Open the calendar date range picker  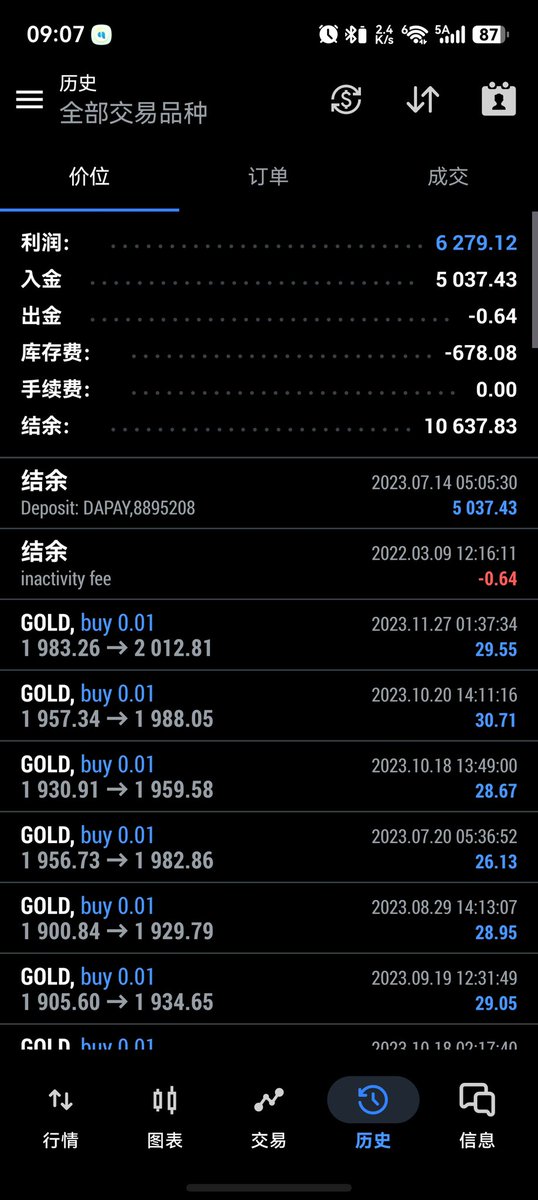click(498, 99)
